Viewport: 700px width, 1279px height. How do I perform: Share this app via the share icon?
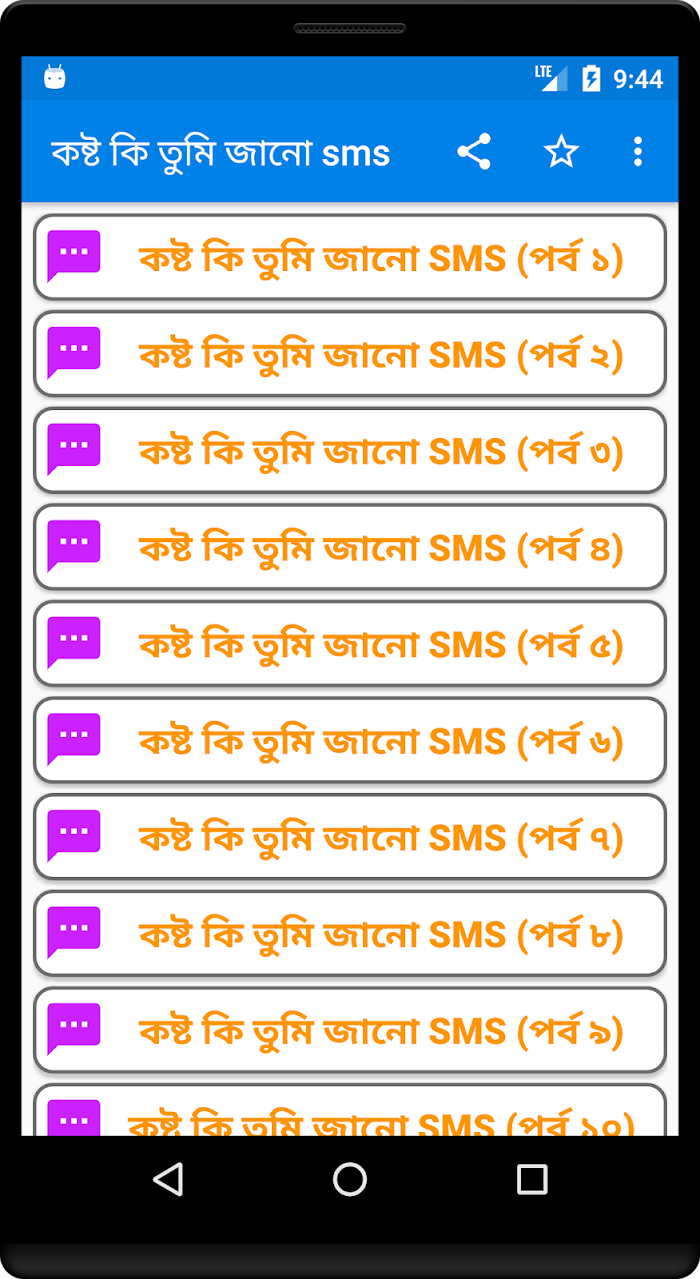pos(474,152)
